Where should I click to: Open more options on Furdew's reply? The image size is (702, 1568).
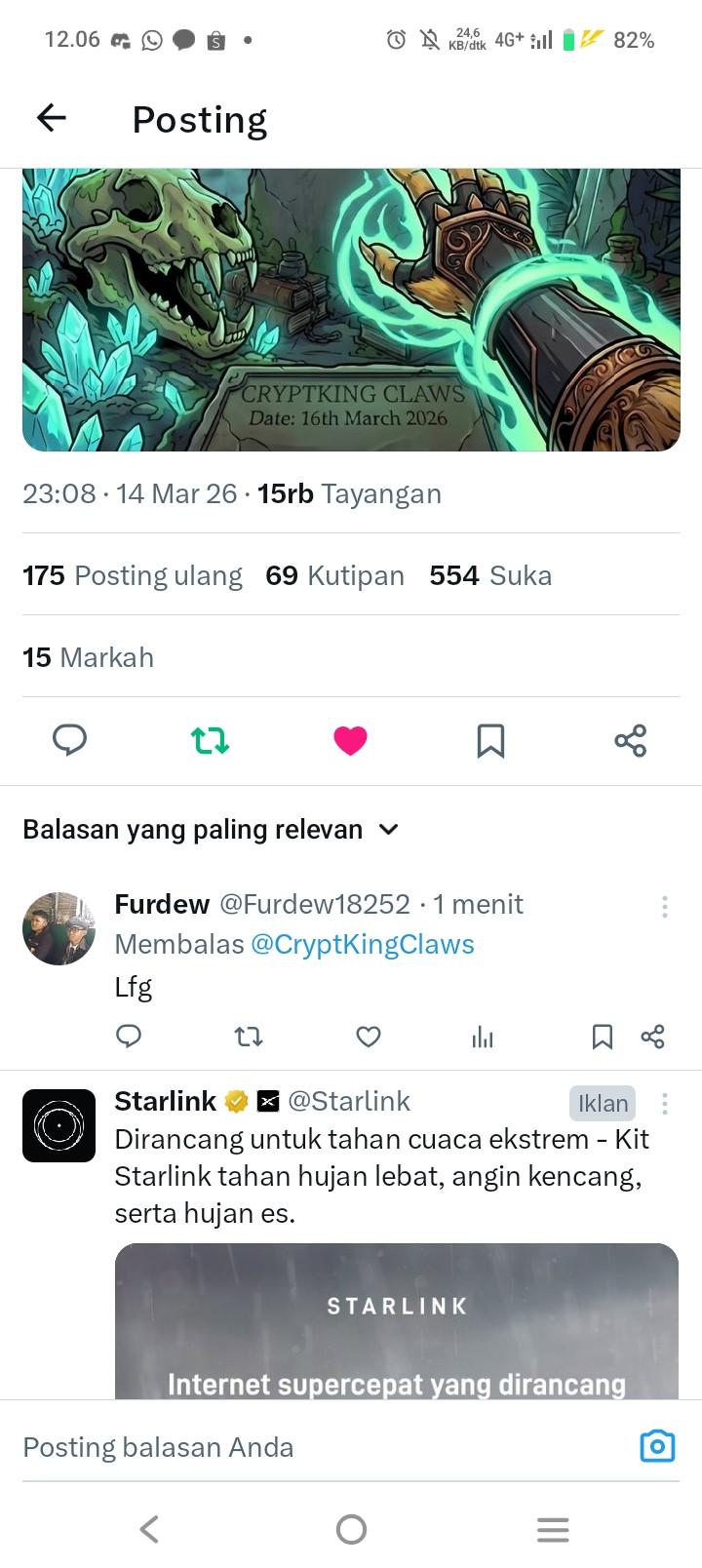pos(665,907)
